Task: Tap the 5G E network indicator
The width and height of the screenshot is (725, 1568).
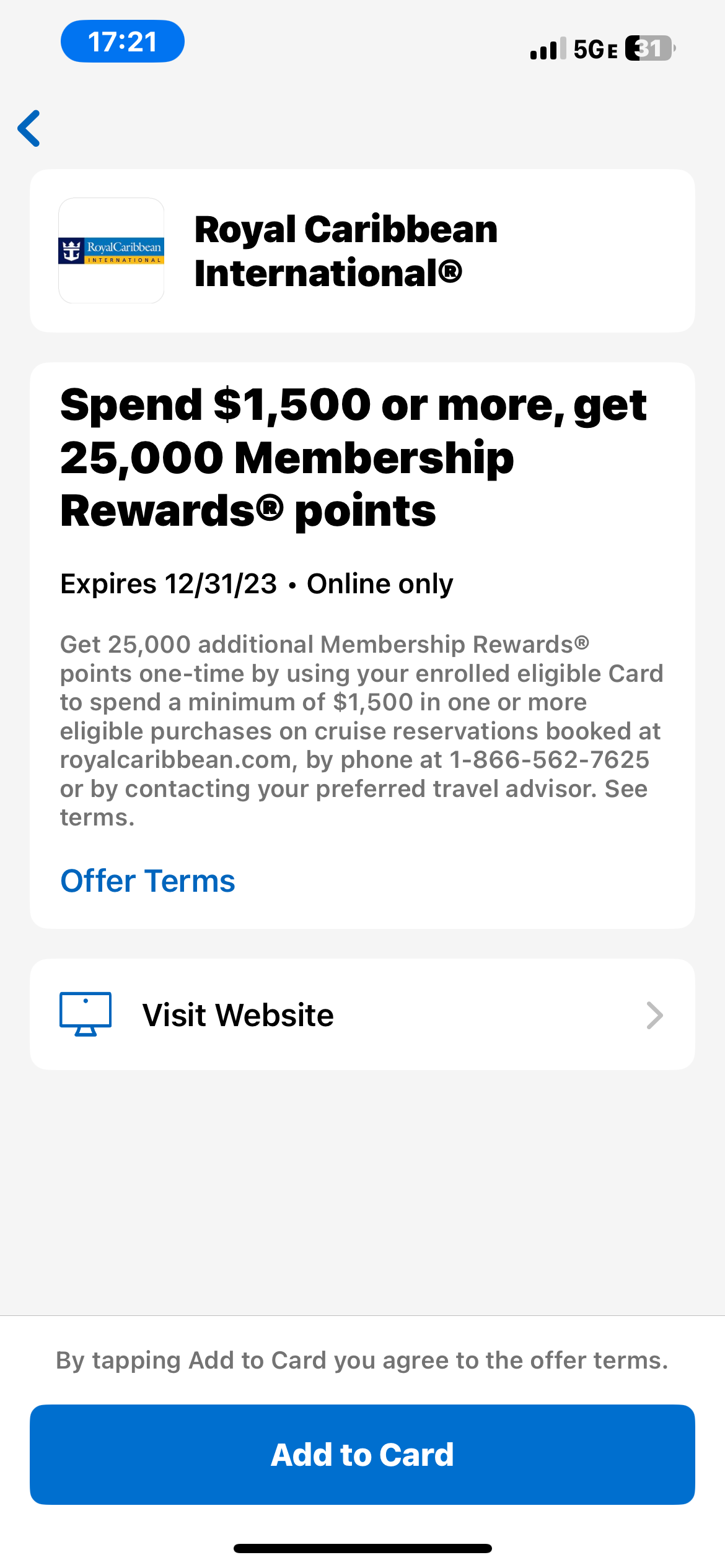Action: (595, 48)
